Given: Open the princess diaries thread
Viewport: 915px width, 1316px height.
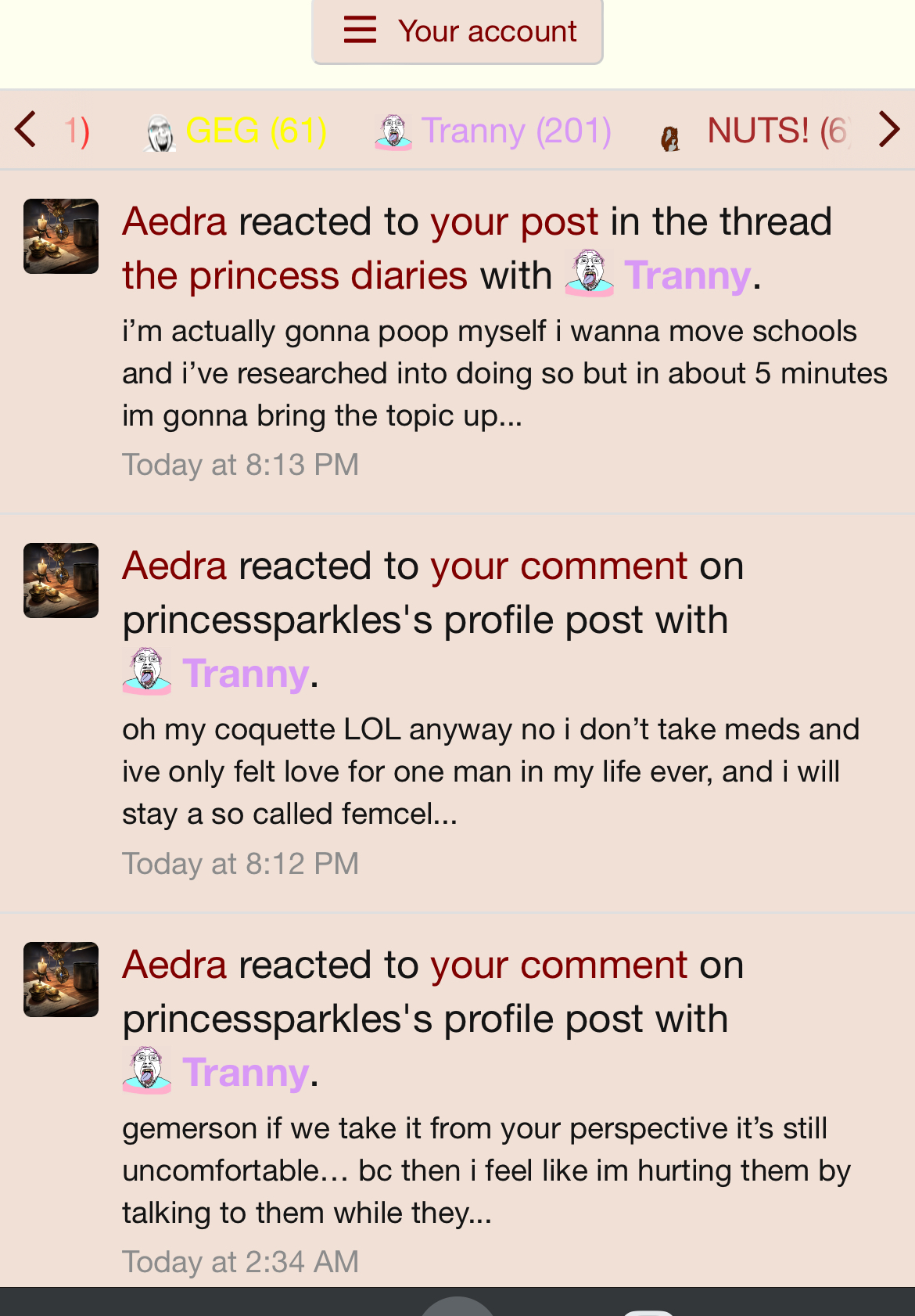Looking at the screenshot, I should [x=295, y=275].
